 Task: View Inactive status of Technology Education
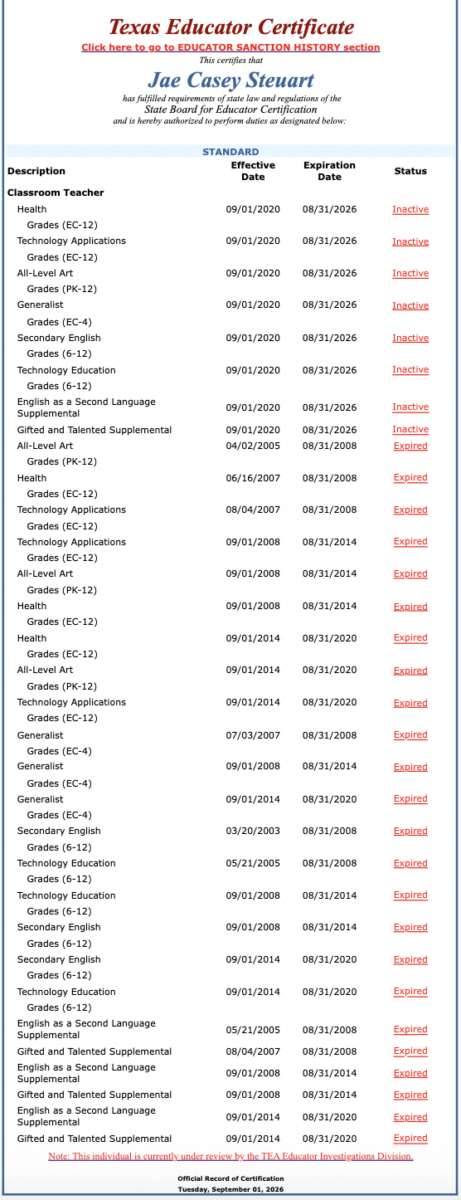click(x=410, y=370)
